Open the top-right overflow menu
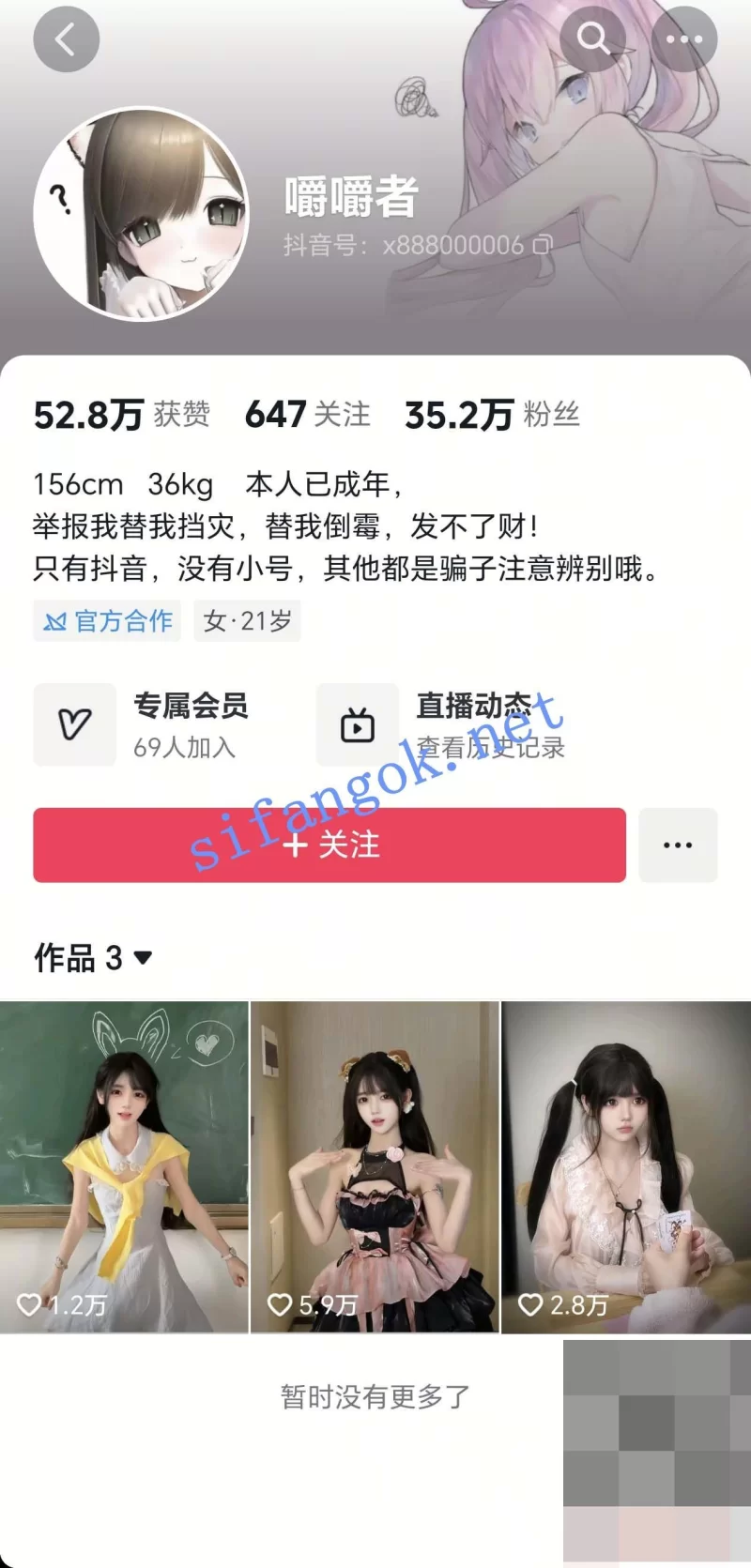 click(684, 39)
